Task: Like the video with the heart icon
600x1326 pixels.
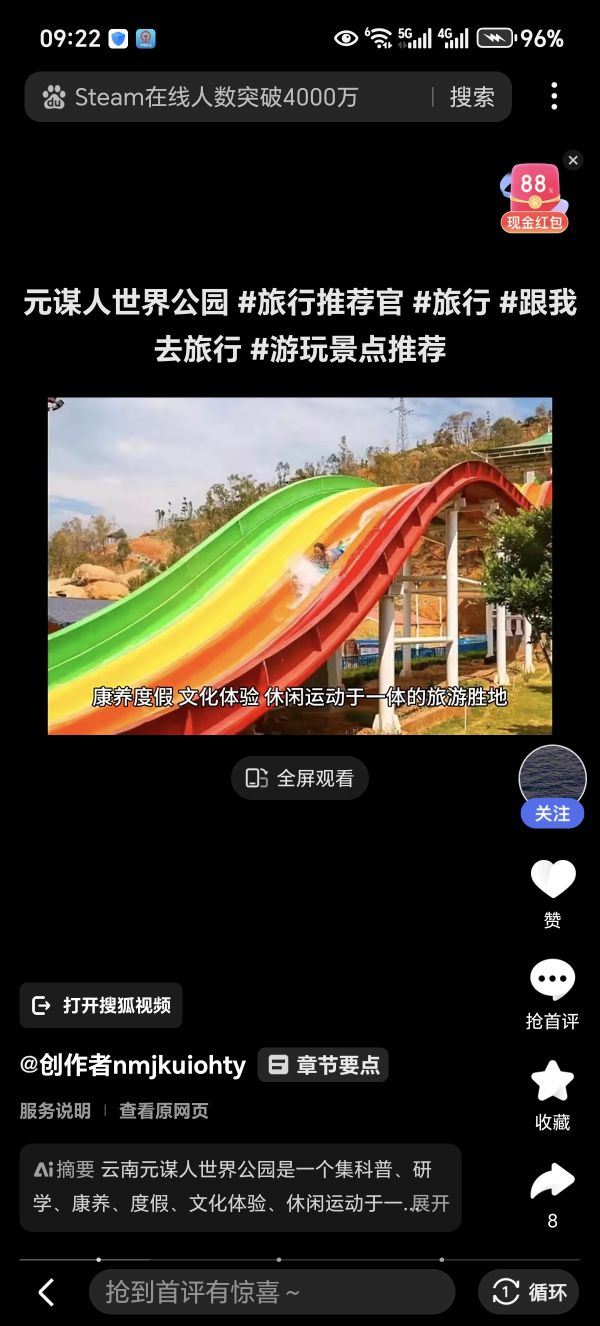Action: (553, 880)
